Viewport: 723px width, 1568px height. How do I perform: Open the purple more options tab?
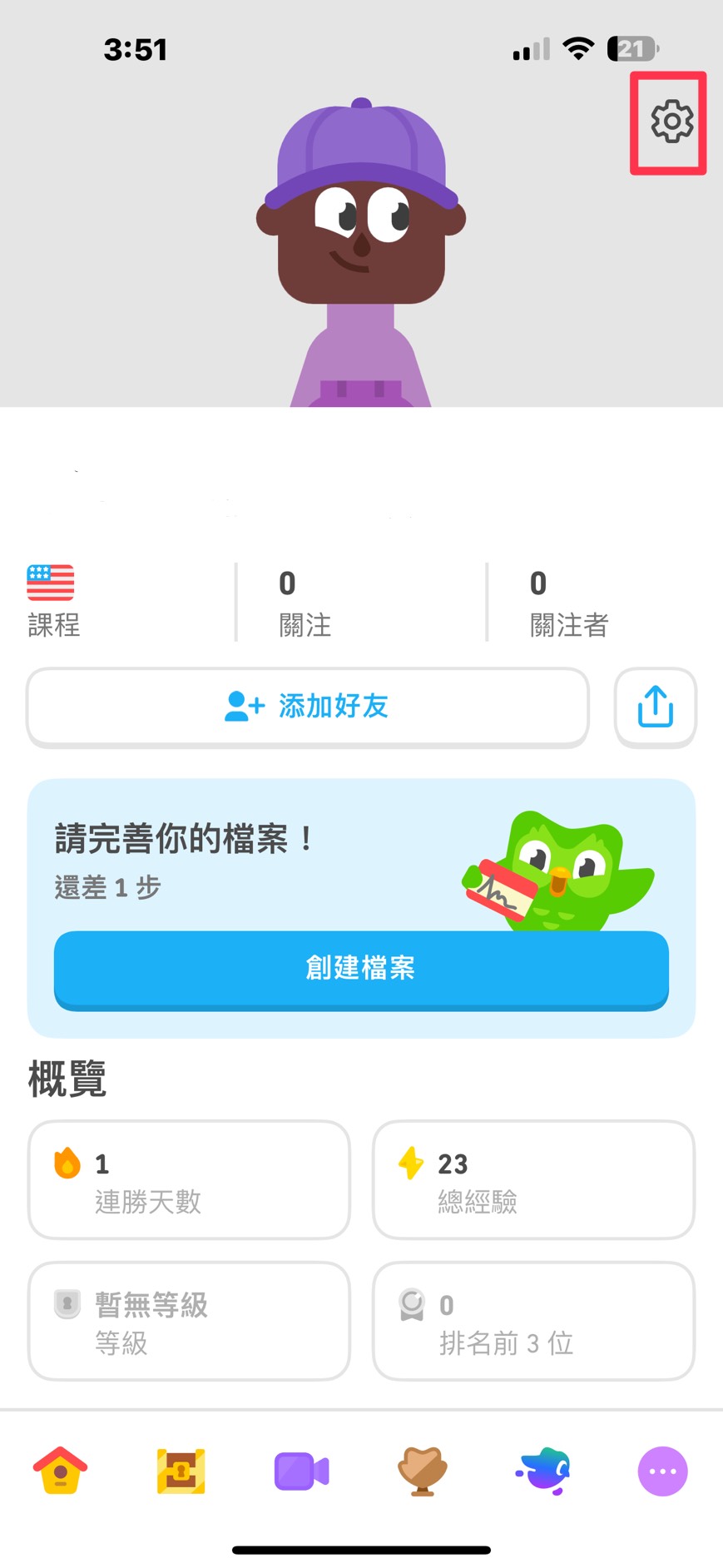(662, 1471)
